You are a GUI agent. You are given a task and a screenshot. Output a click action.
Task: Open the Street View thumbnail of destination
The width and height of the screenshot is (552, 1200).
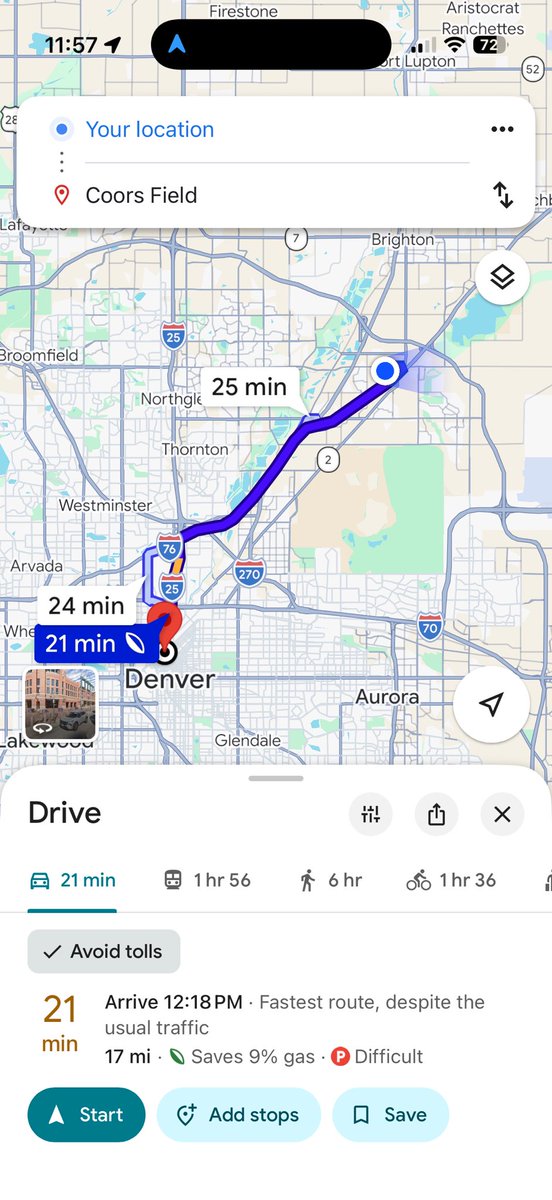coord(61,704)
